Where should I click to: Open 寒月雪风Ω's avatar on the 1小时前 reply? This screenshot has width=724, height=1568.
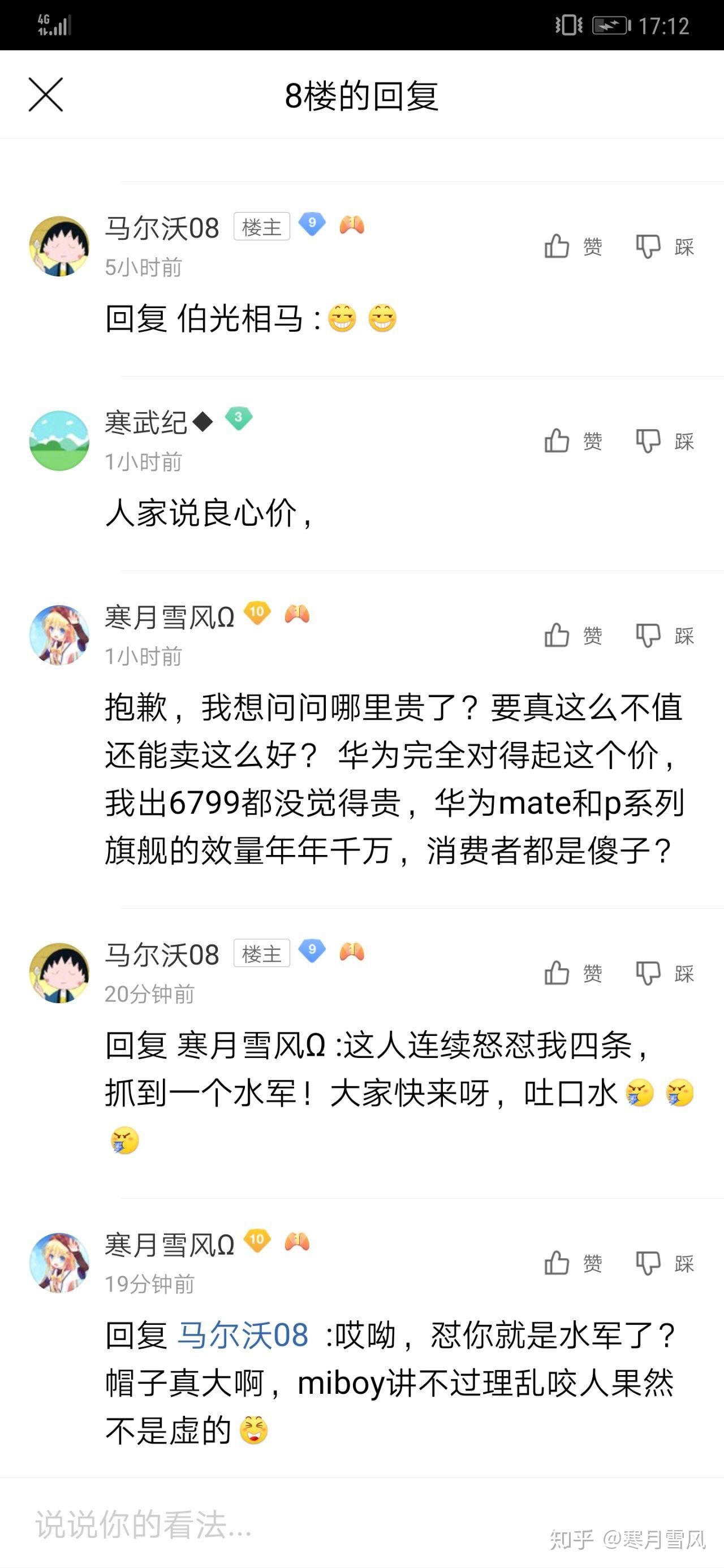(59, 635)
